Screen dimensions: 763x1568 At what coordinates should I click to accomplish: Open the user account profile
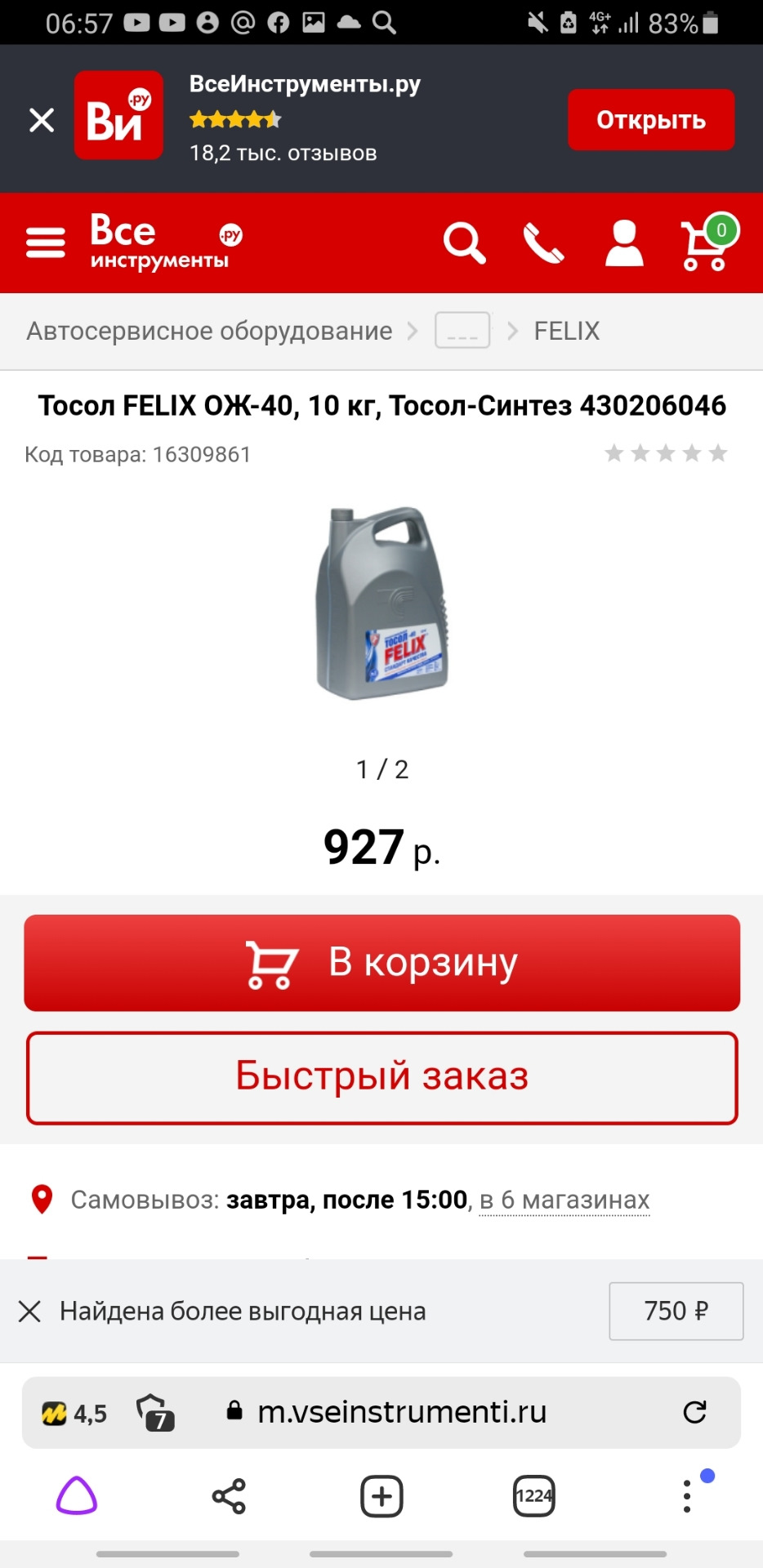[624, 243]
